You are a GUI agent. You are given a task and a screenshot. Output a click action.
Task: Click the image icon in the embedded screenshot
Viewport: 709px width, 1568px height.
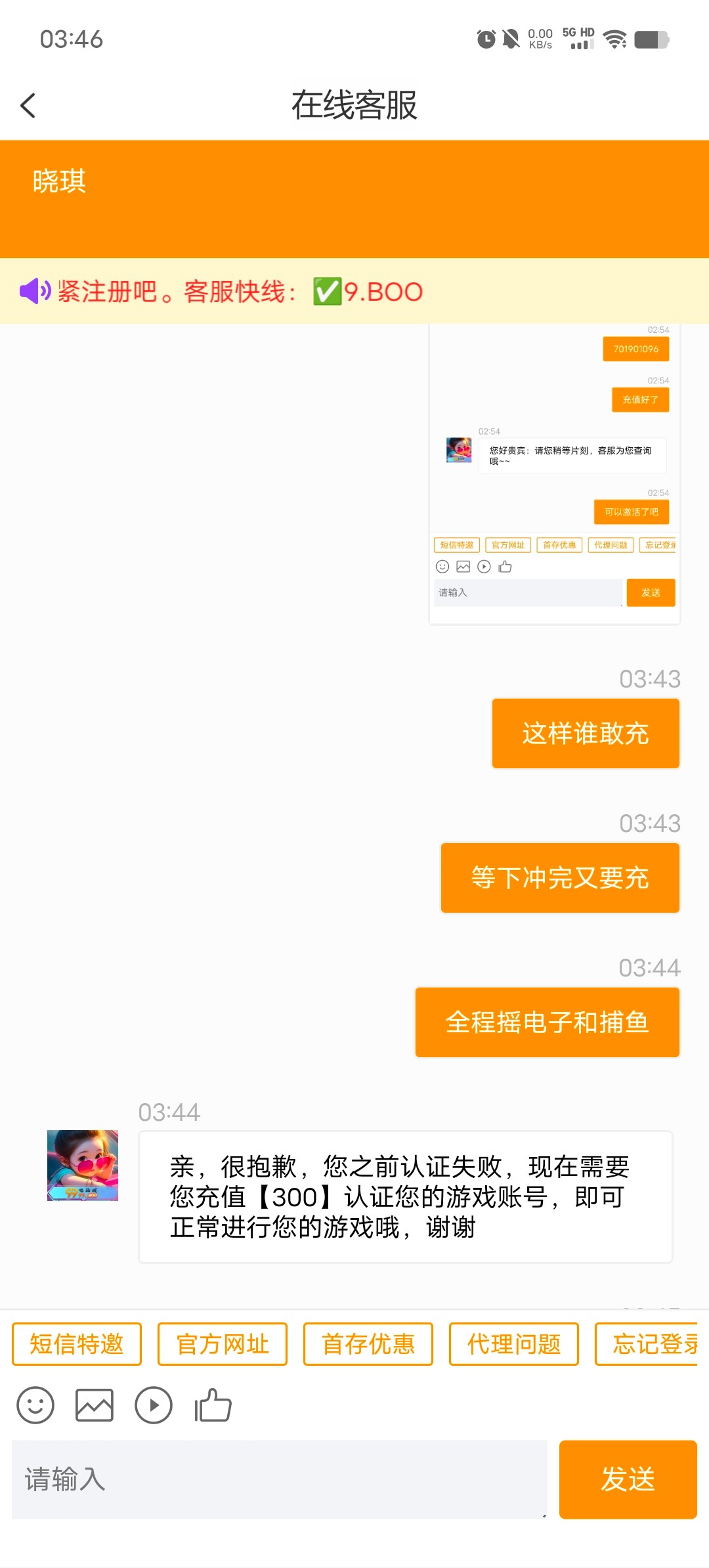[x=463, y=566]
